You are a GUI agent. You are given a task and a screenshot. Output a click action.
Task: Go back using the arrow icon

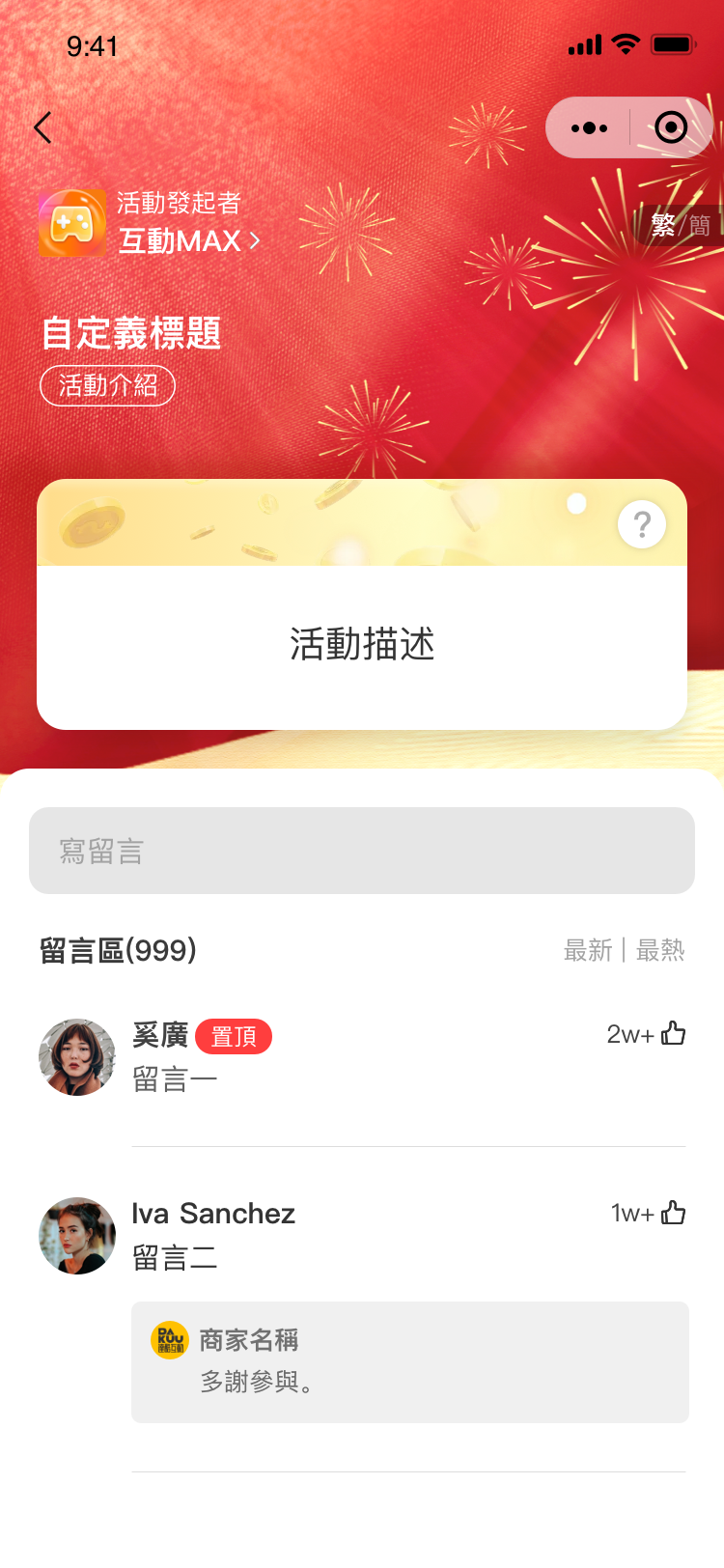click(42, 127)
